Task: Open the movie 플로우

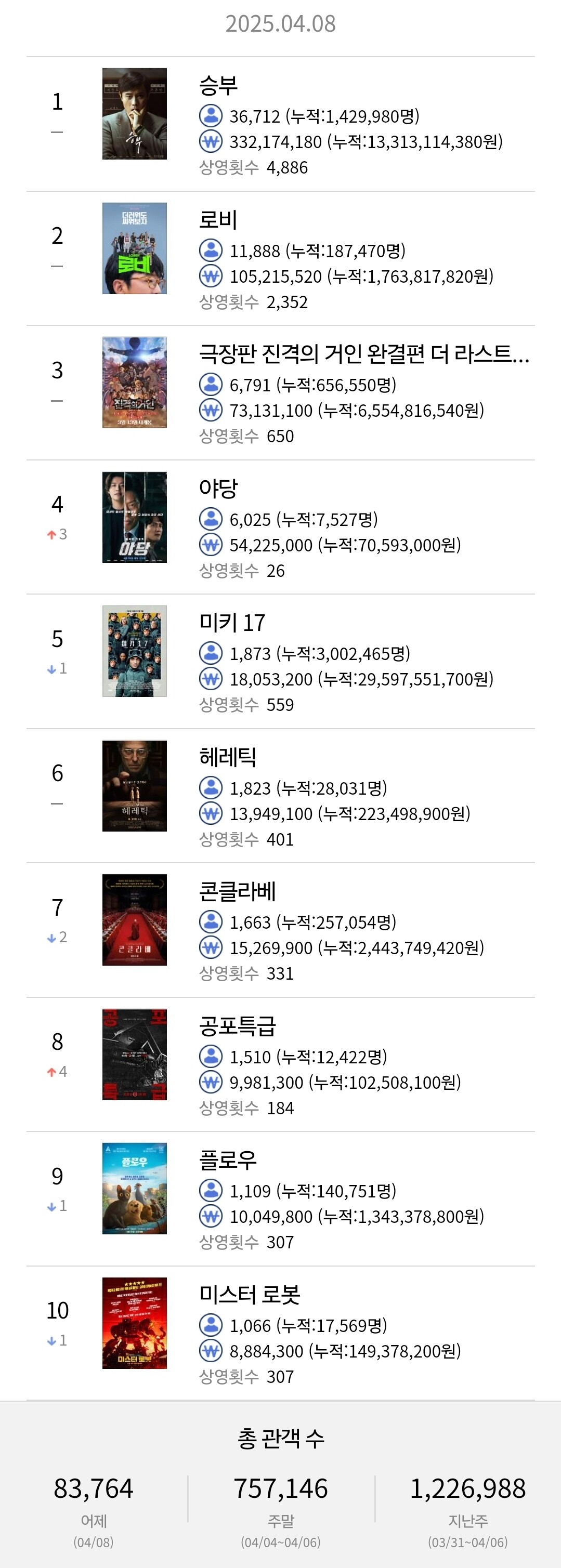Action: point(227,1160)
